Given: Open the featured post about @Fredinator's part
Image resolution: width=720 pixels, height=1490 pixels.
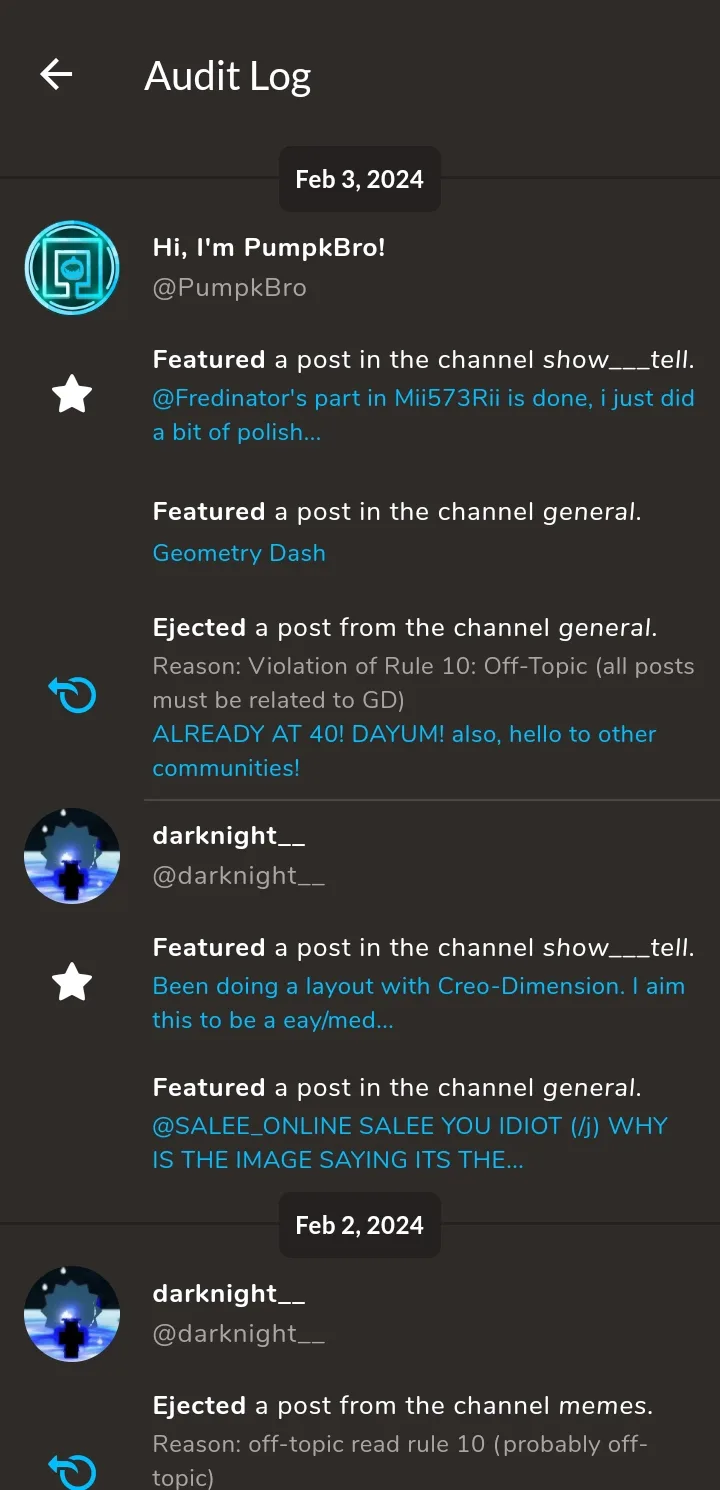Looking at the screenshot, I should tap(423, 415).
